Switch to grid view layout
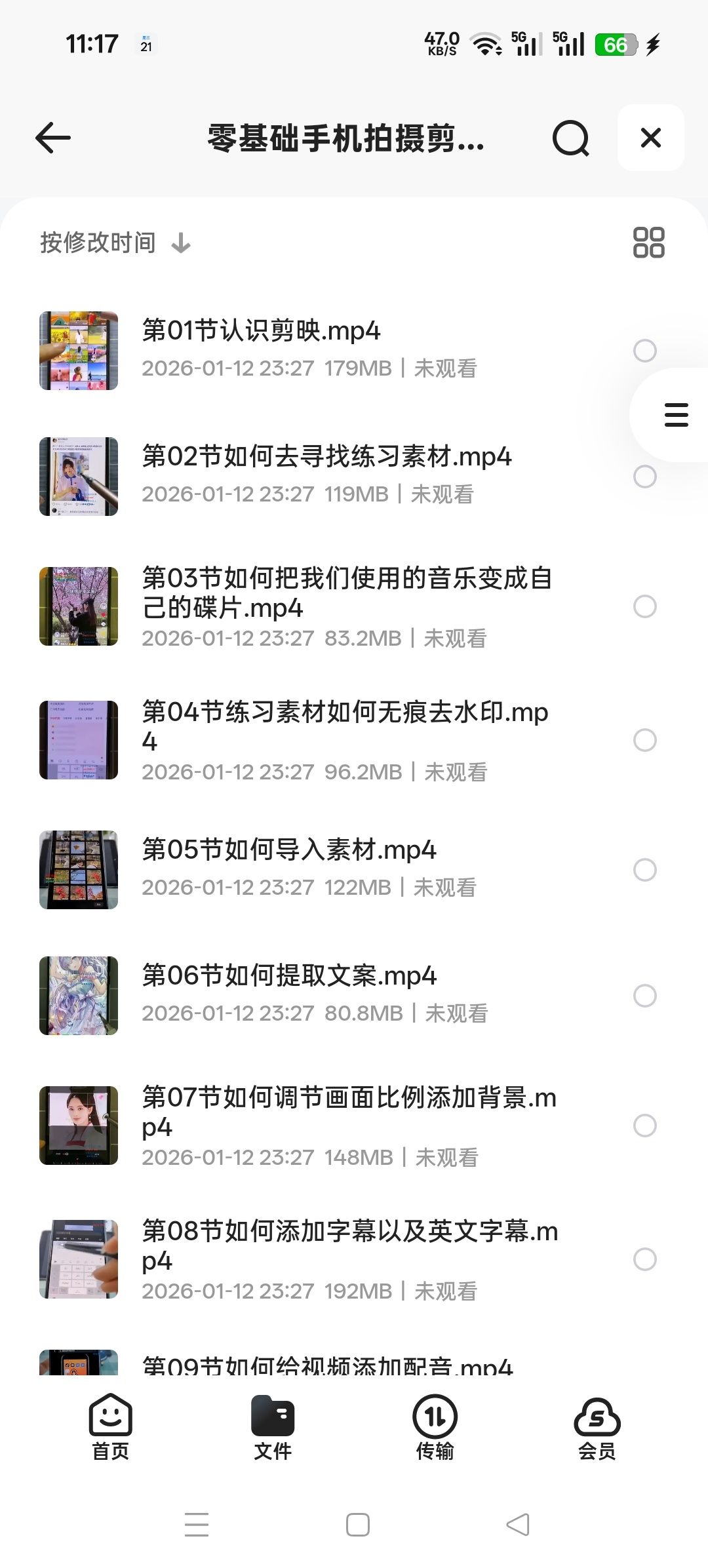This screenshot has height=1568, width=708. point(648,243)
